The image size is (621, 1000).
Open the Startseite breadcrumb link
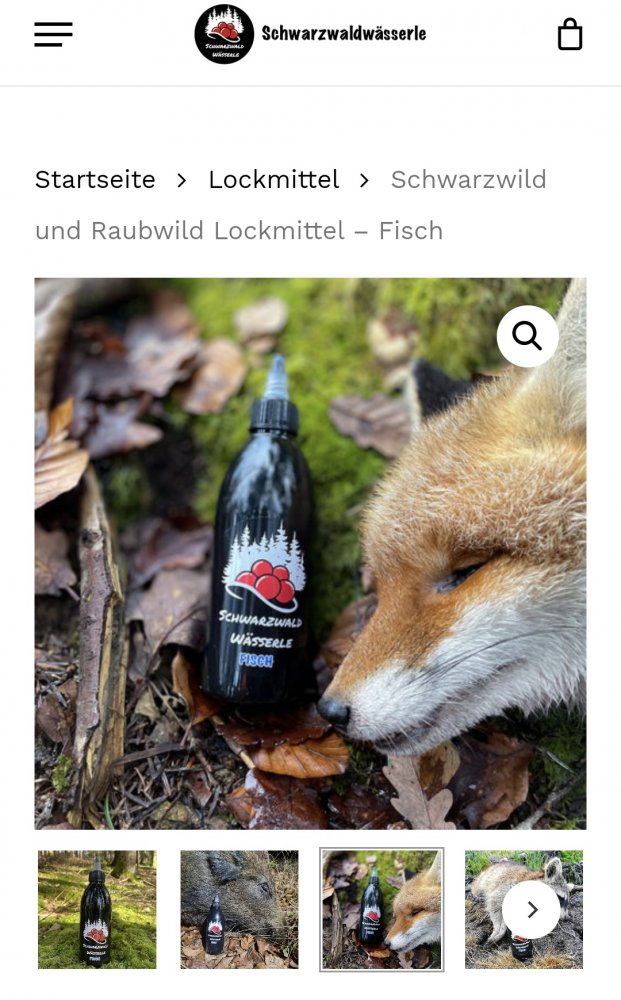[x=95, y=180]
